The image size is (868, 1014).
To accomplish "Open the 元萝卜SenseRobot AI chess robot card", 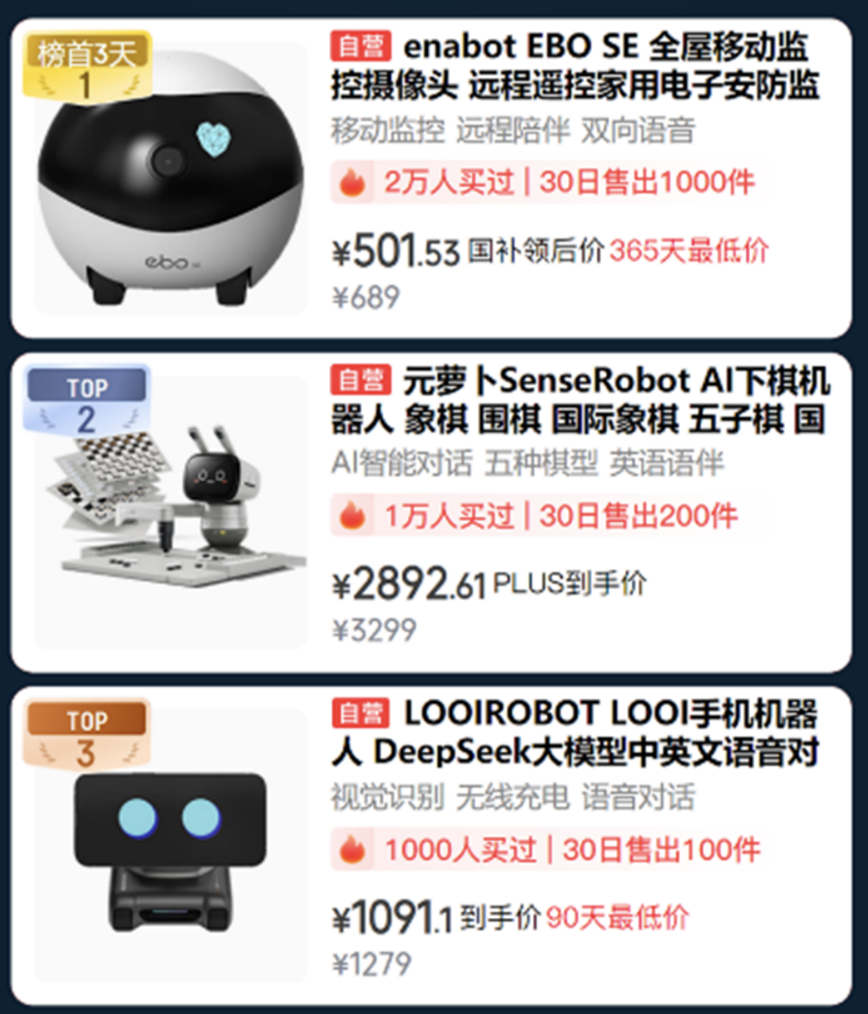I will point(580,398).
